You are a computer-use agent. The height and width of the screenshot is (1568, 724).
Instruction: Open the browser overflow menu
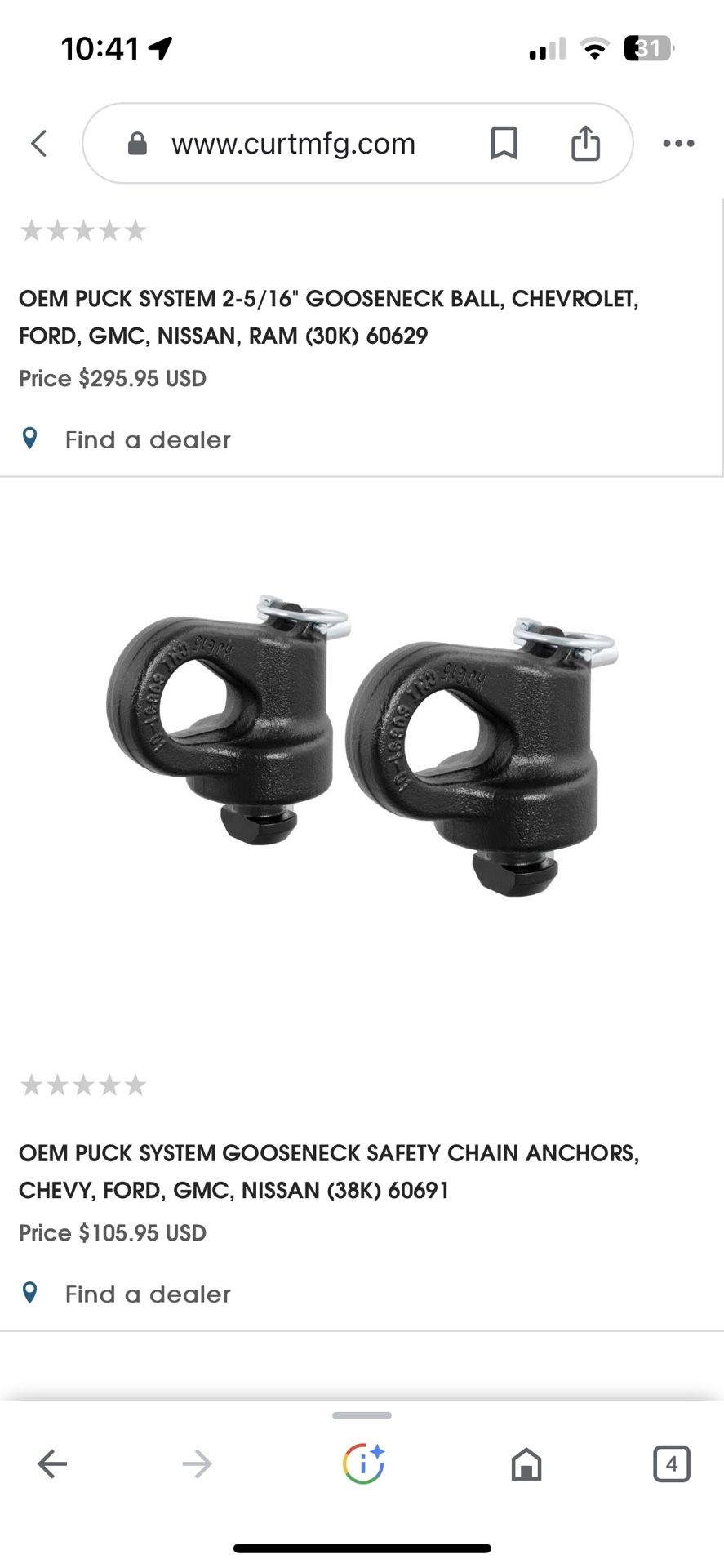coord(678,144)
